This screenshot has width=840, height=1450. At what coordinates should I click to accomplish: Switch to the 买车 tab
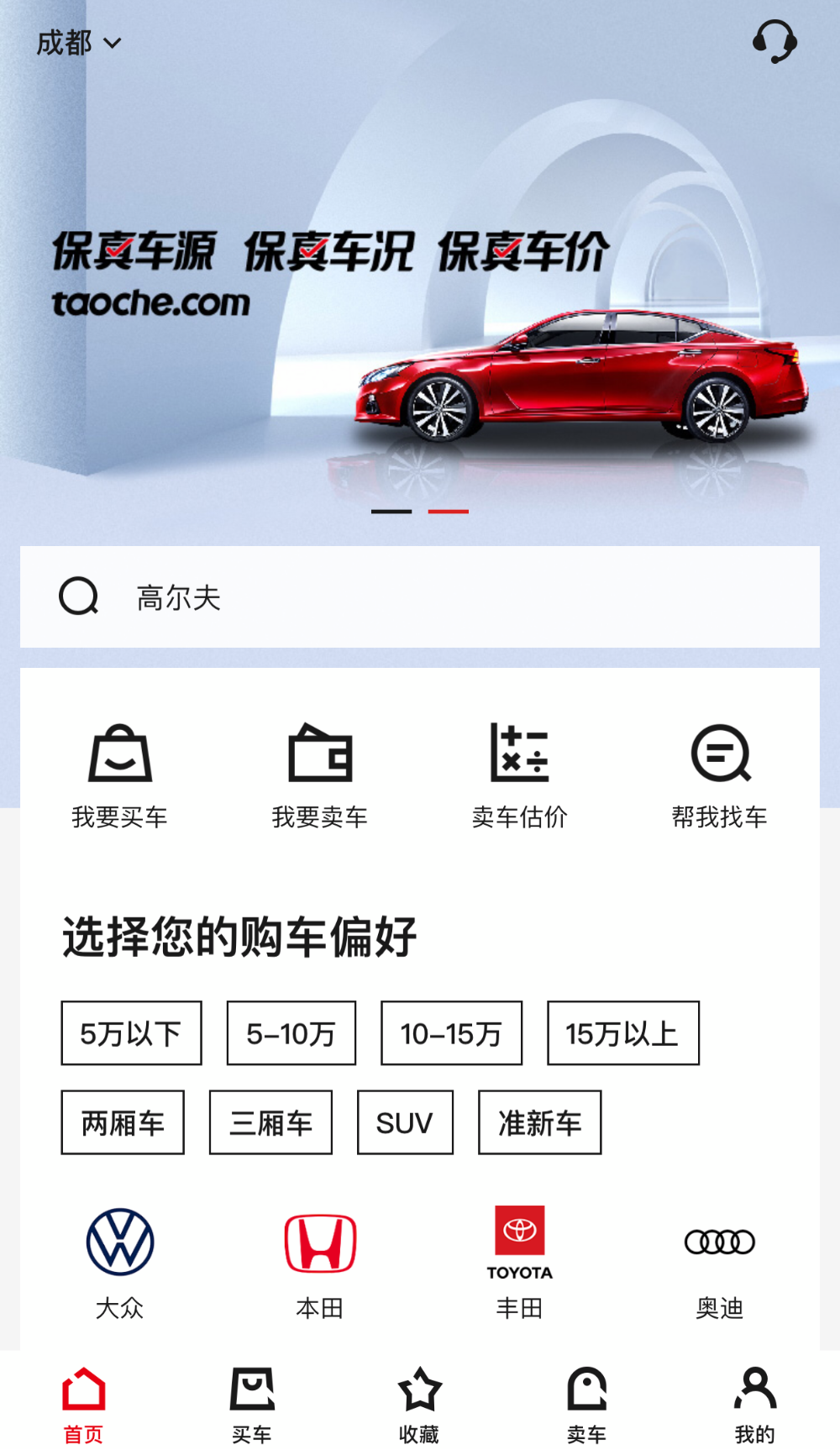tap(252, 1405)
